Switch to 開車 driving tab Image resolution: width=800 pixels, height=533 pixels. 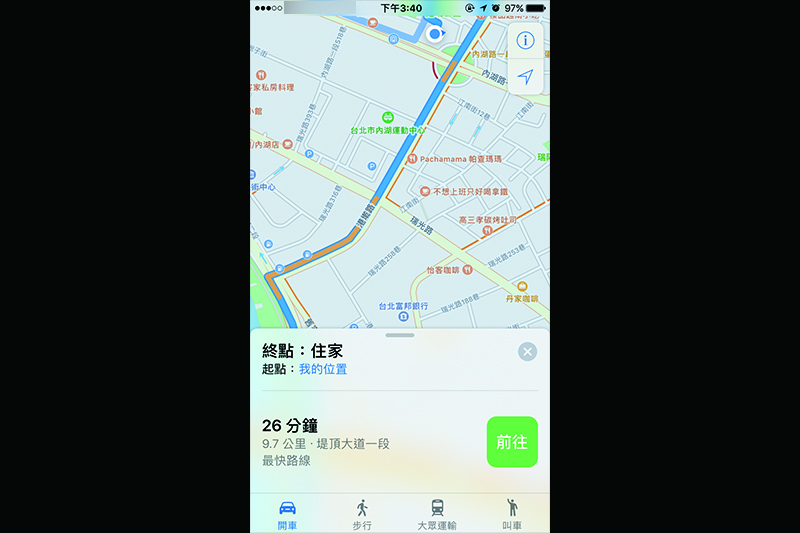[287, 513]
